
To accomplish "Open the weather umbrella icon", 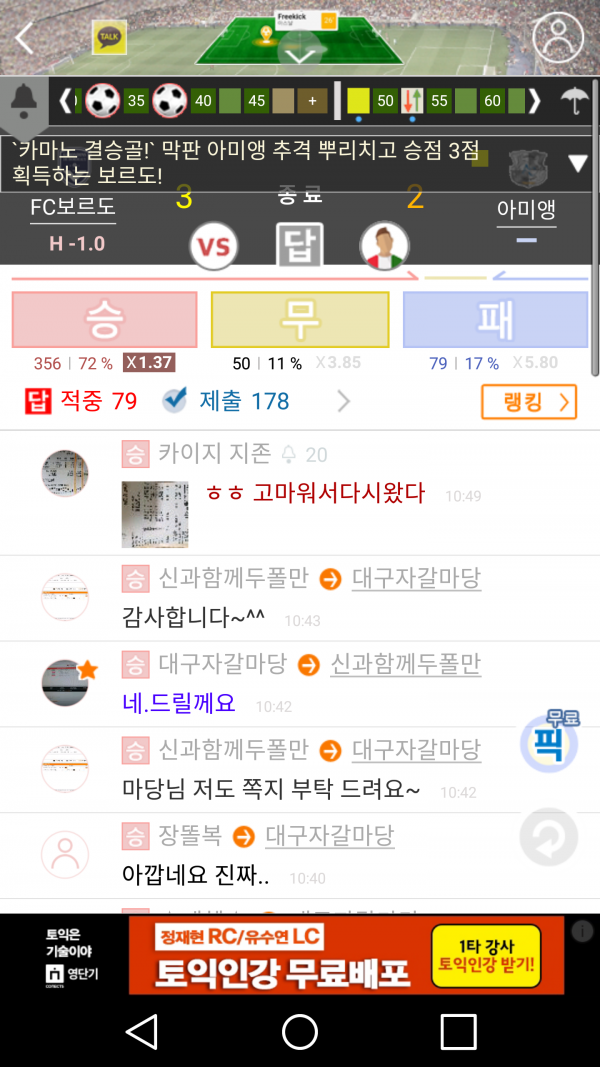I will coord(576,101).
